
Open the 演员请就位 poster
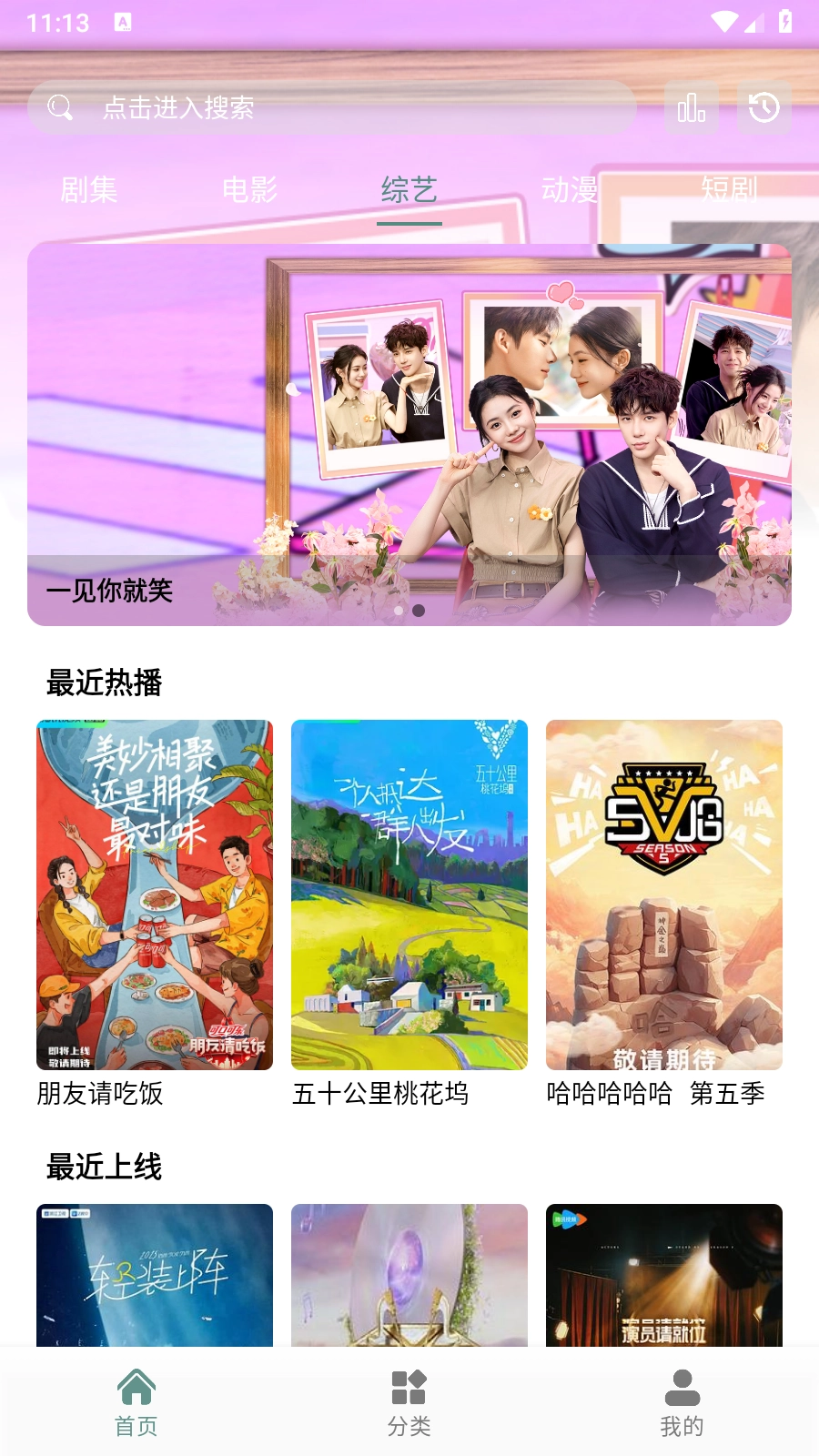pos(664,1275)
